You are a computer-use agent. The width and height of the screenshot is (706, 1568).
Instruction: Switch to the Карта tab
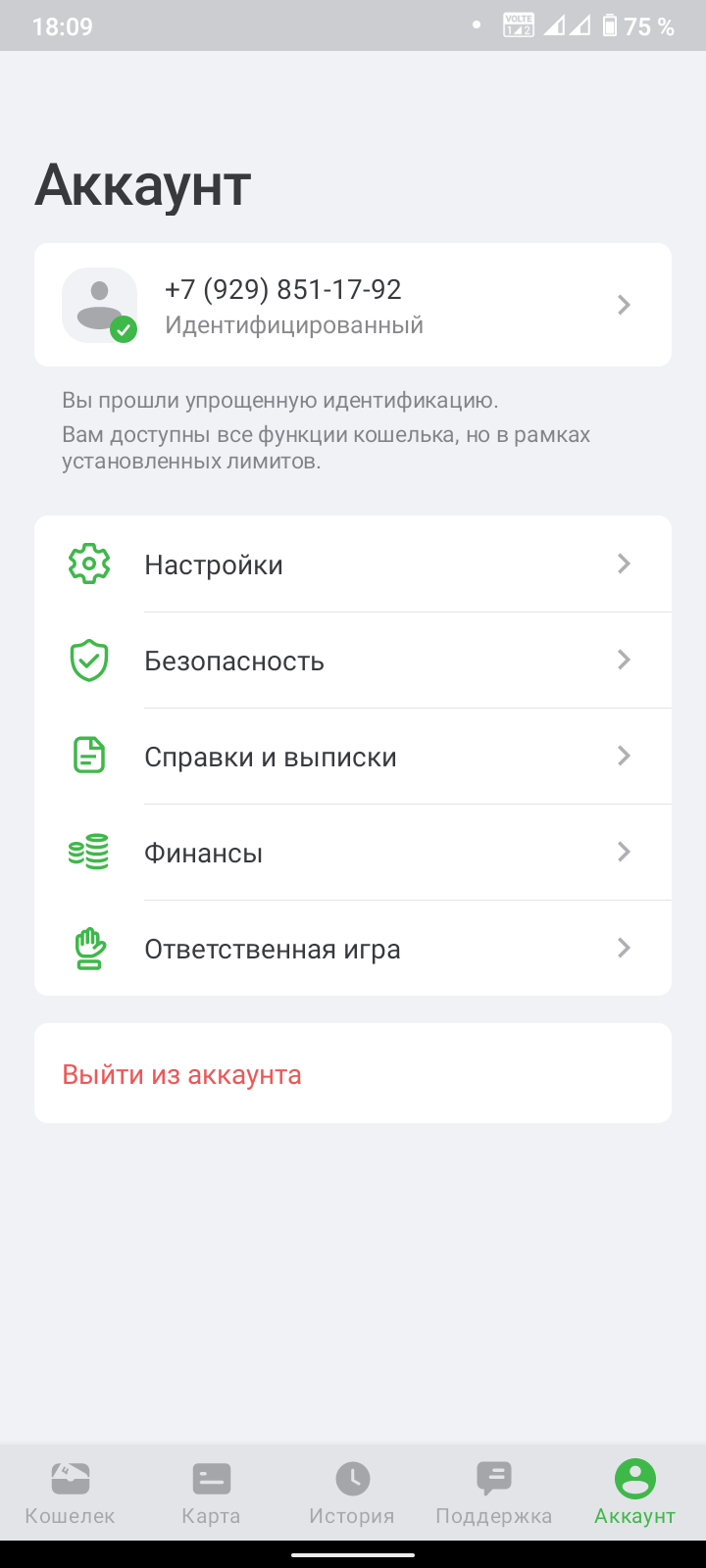(211, 1492)
